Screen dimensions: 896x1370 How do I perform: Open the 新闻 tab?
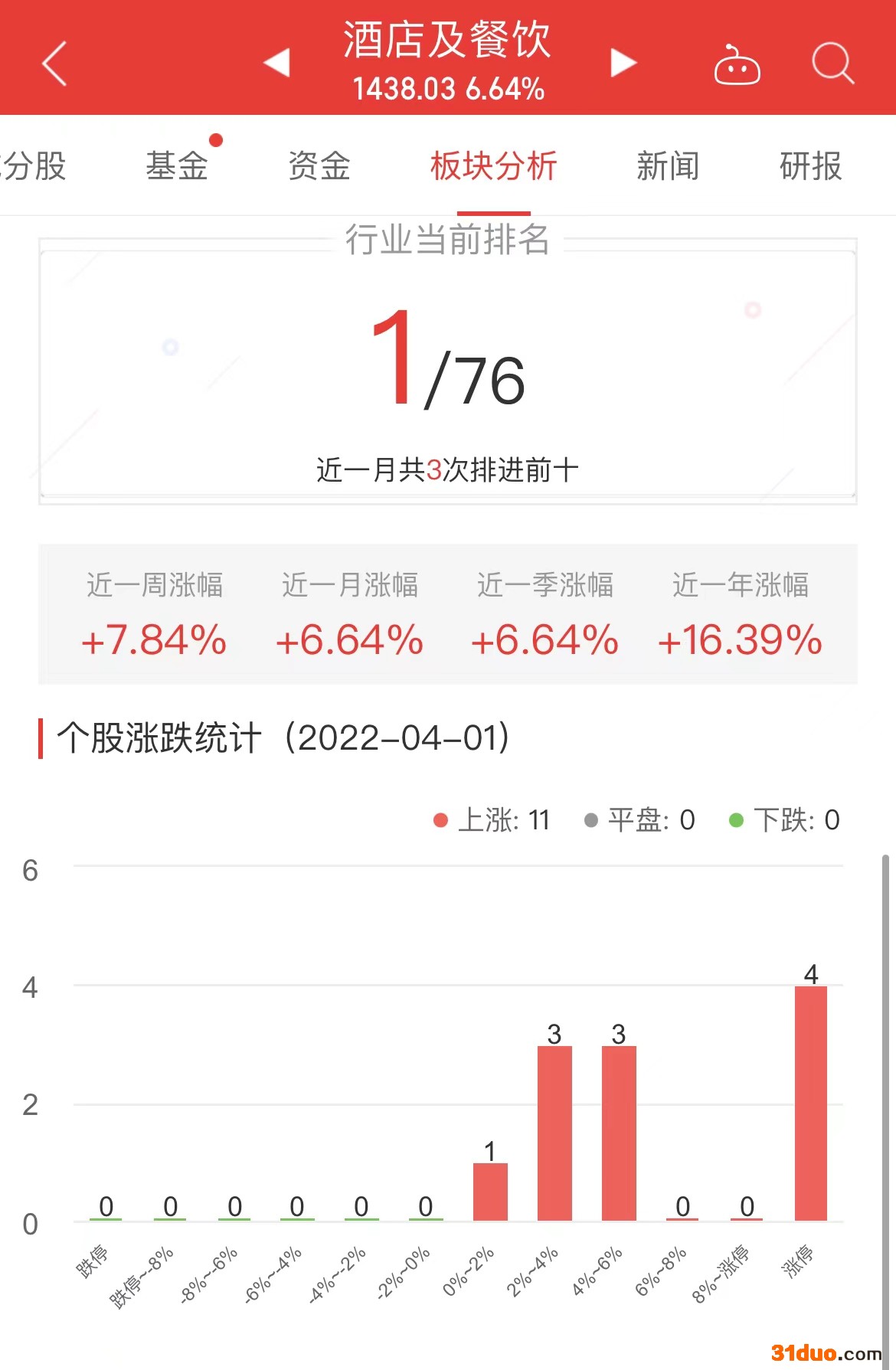point(668,166)
